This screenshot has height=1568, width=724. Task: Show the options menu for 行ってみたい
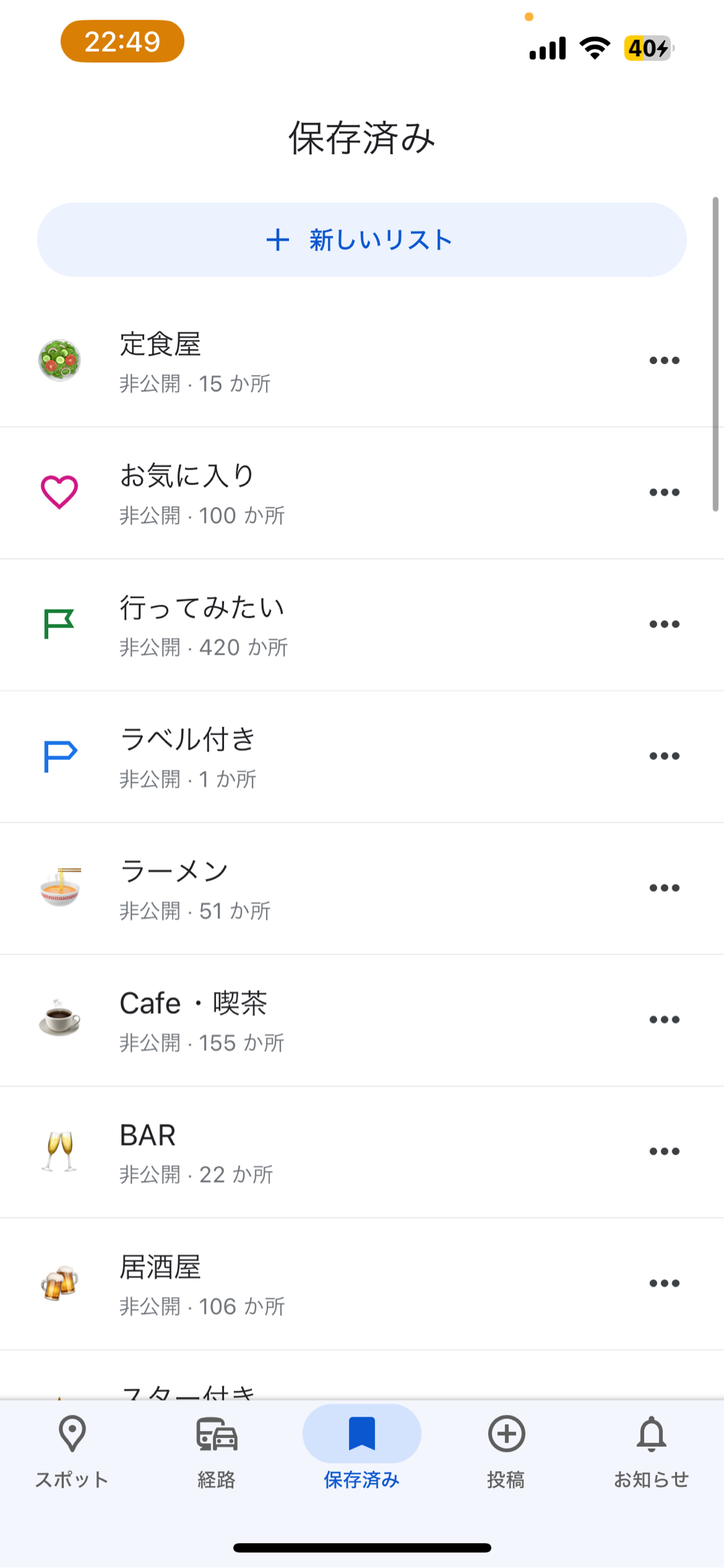tap(664, 624)
